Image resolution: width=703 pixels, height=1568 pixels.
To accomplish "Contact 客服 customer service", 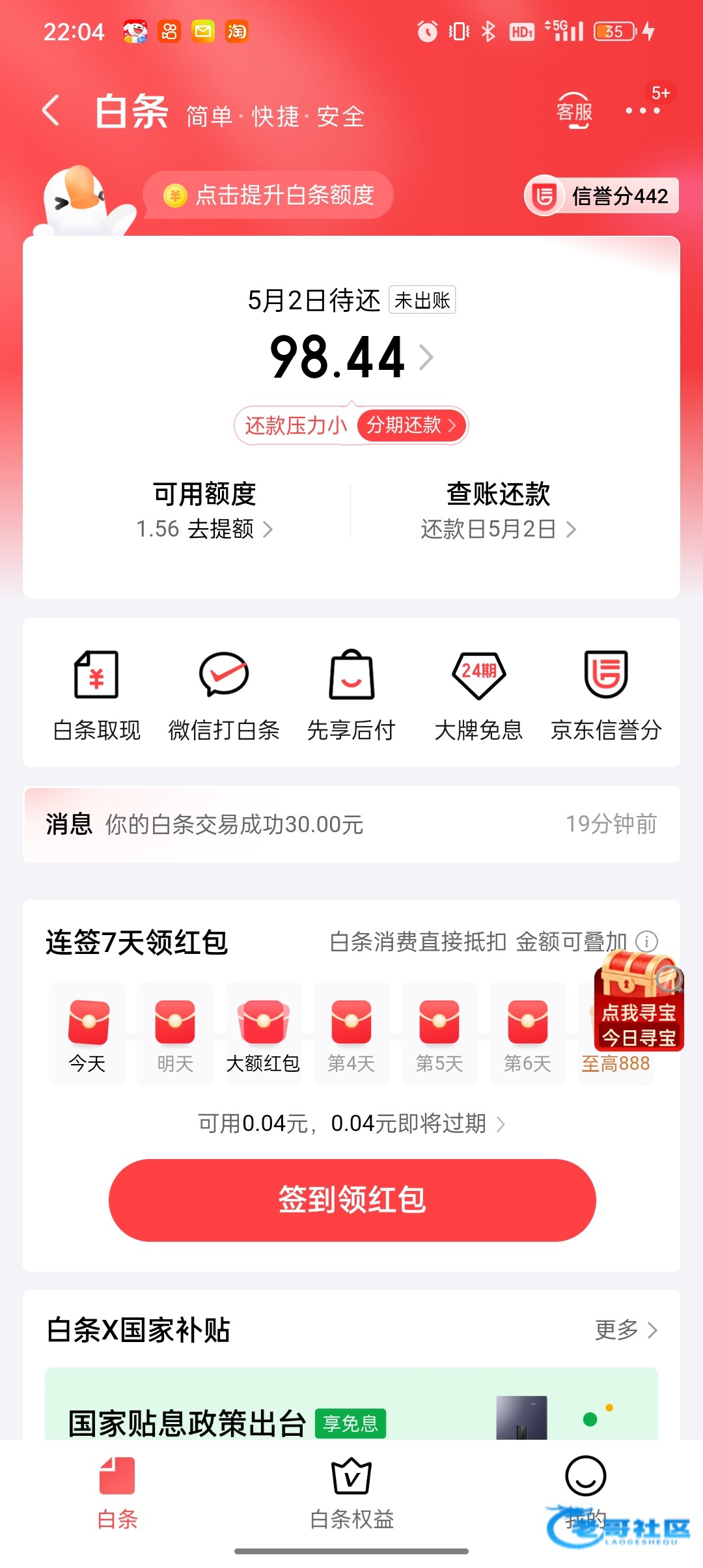I will (573, 112).
